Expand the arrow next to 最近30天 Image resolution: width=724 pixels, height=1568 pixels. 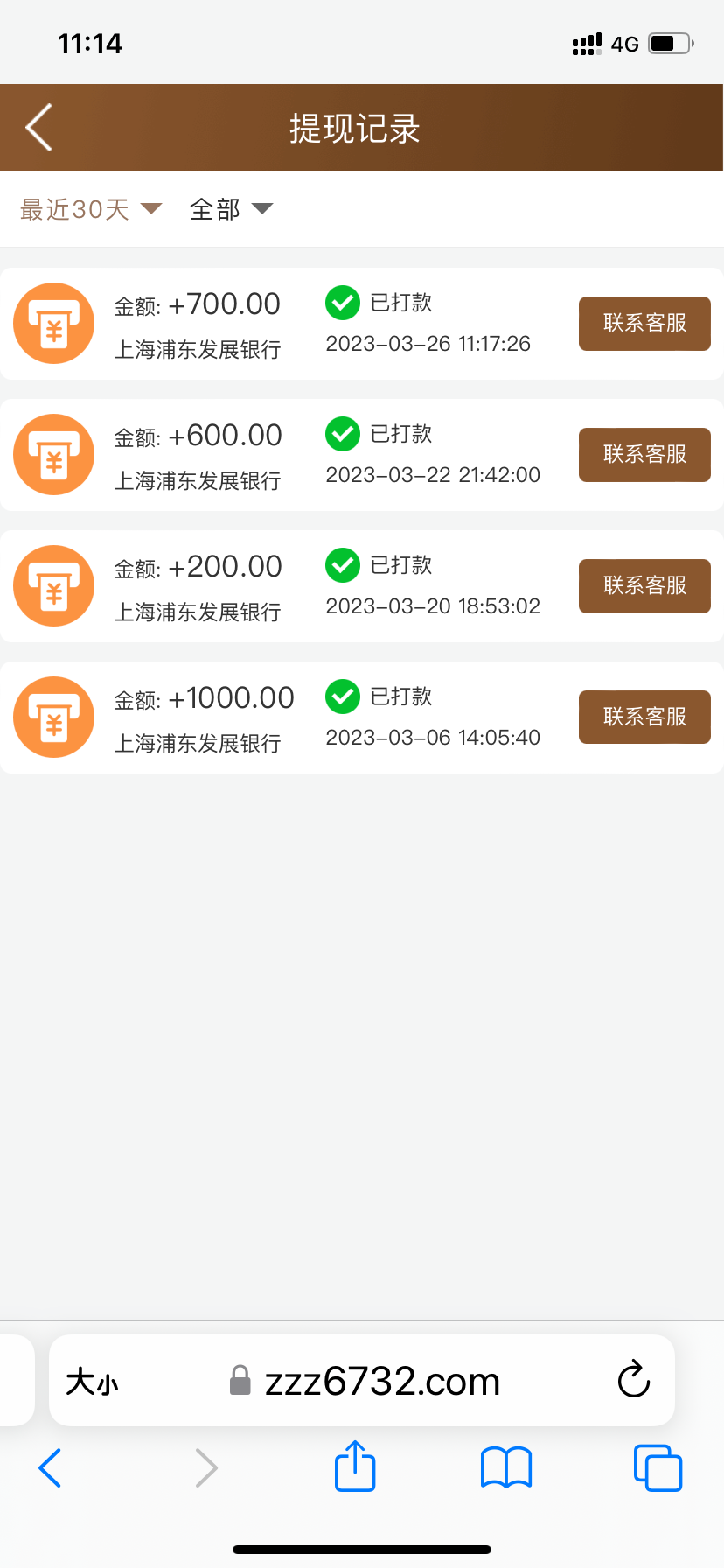point(150,210)
